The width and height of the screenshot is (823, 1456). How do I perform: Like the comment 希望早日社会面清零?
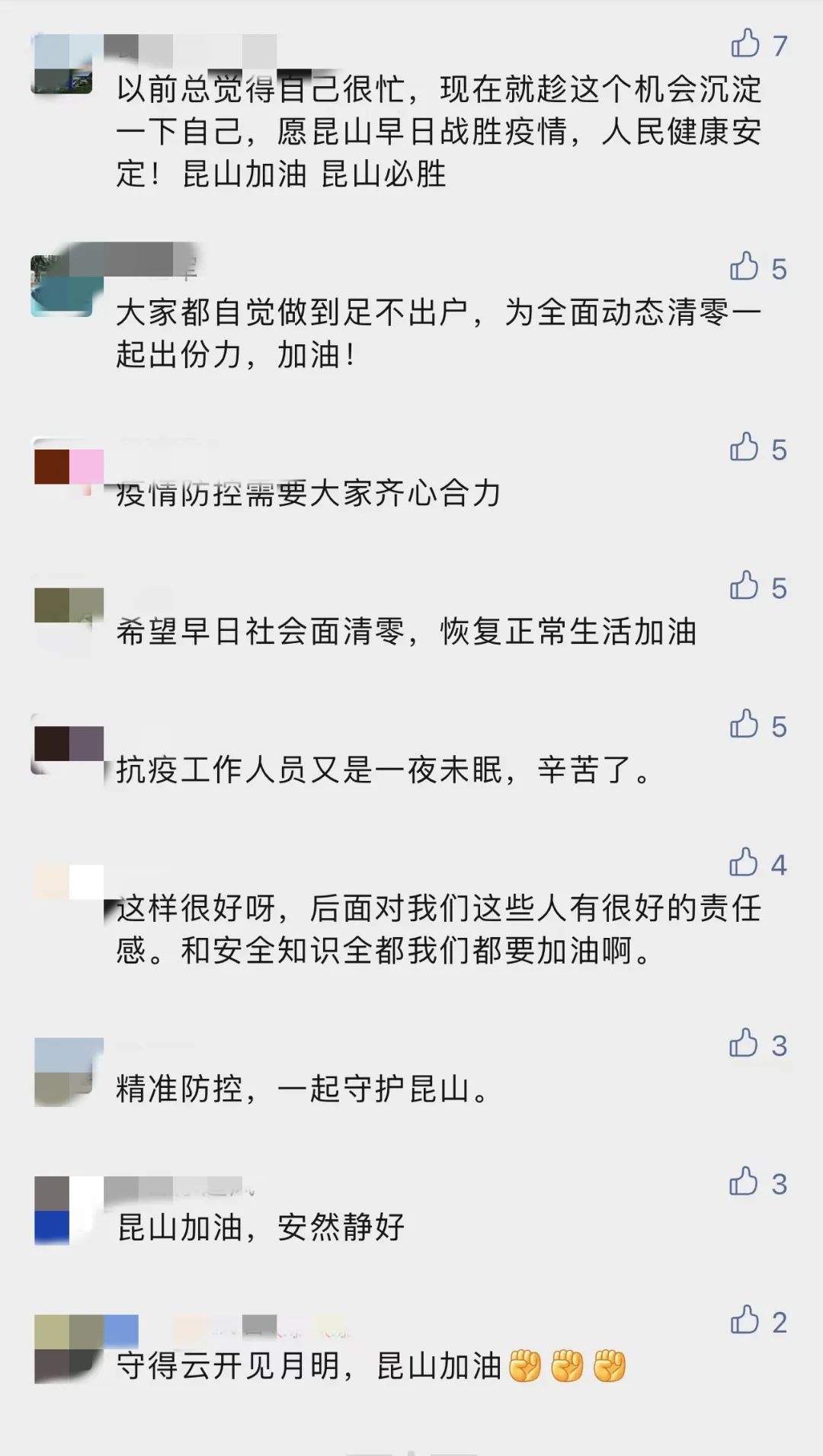[744, 586]
